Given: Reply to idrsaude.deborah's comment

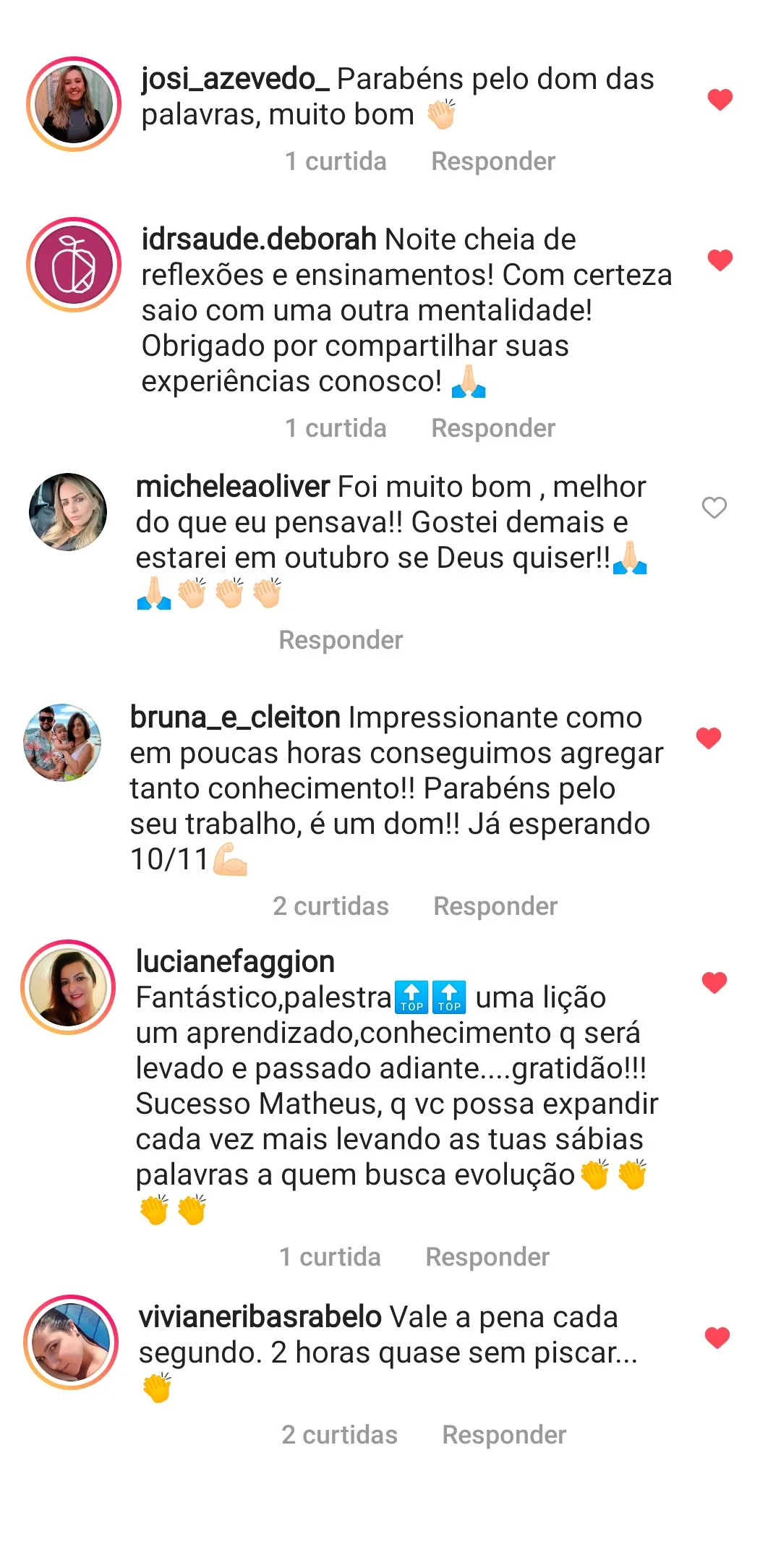Looking at the screenshot, I should pyautogui.click(x=492, y=428).
